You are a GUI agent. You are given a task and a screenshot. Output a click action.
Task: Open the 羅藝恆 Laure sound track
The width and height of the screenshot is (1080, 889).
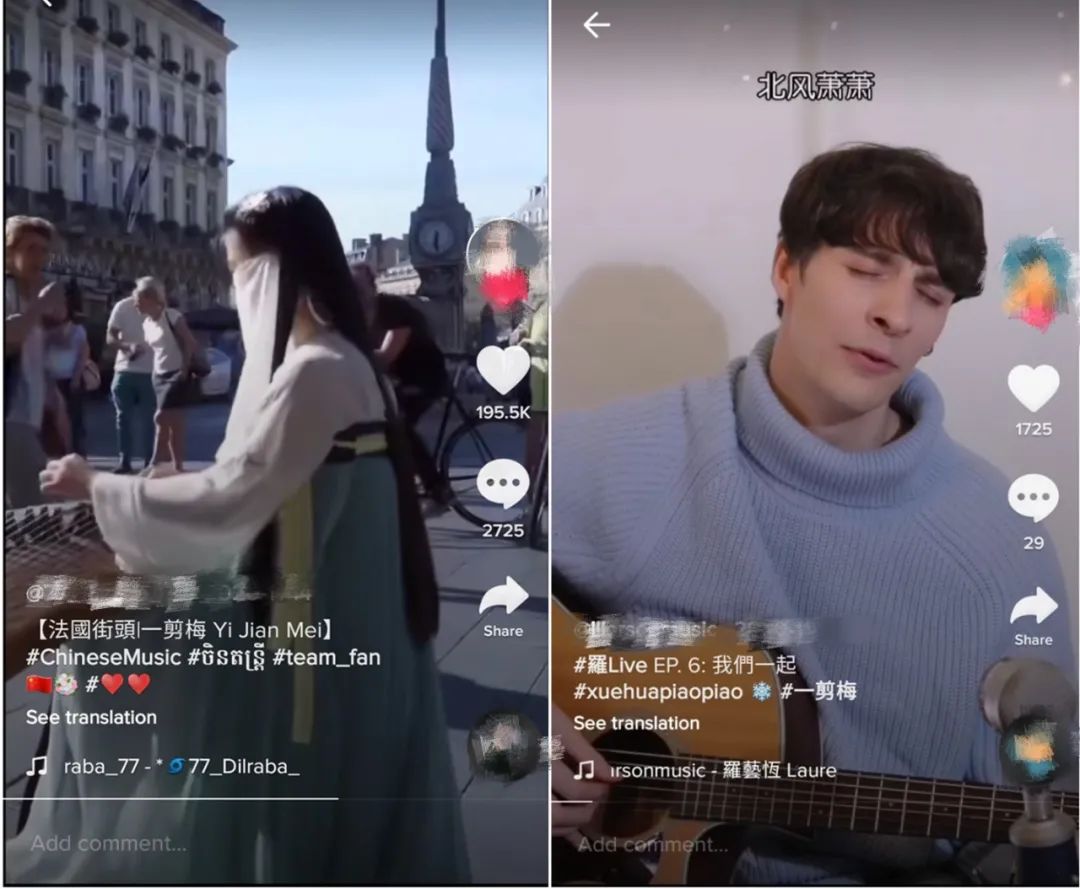click(x=722, y=771)
